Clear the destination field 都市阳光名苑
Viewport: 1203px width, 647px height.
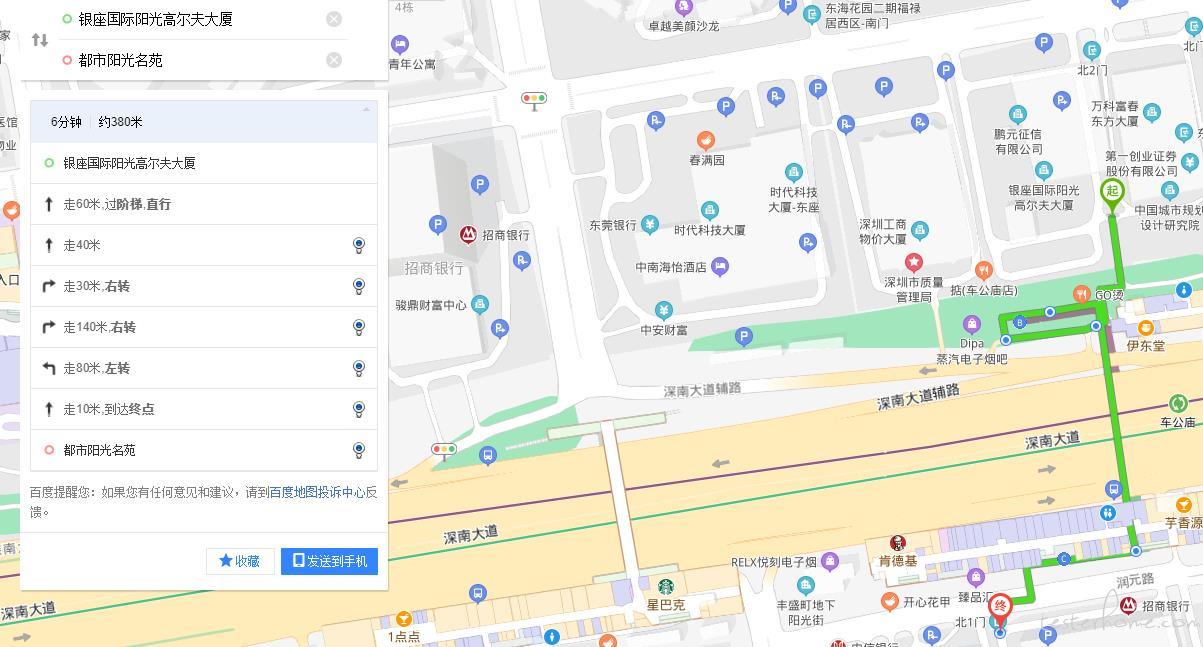coord(334,60)
